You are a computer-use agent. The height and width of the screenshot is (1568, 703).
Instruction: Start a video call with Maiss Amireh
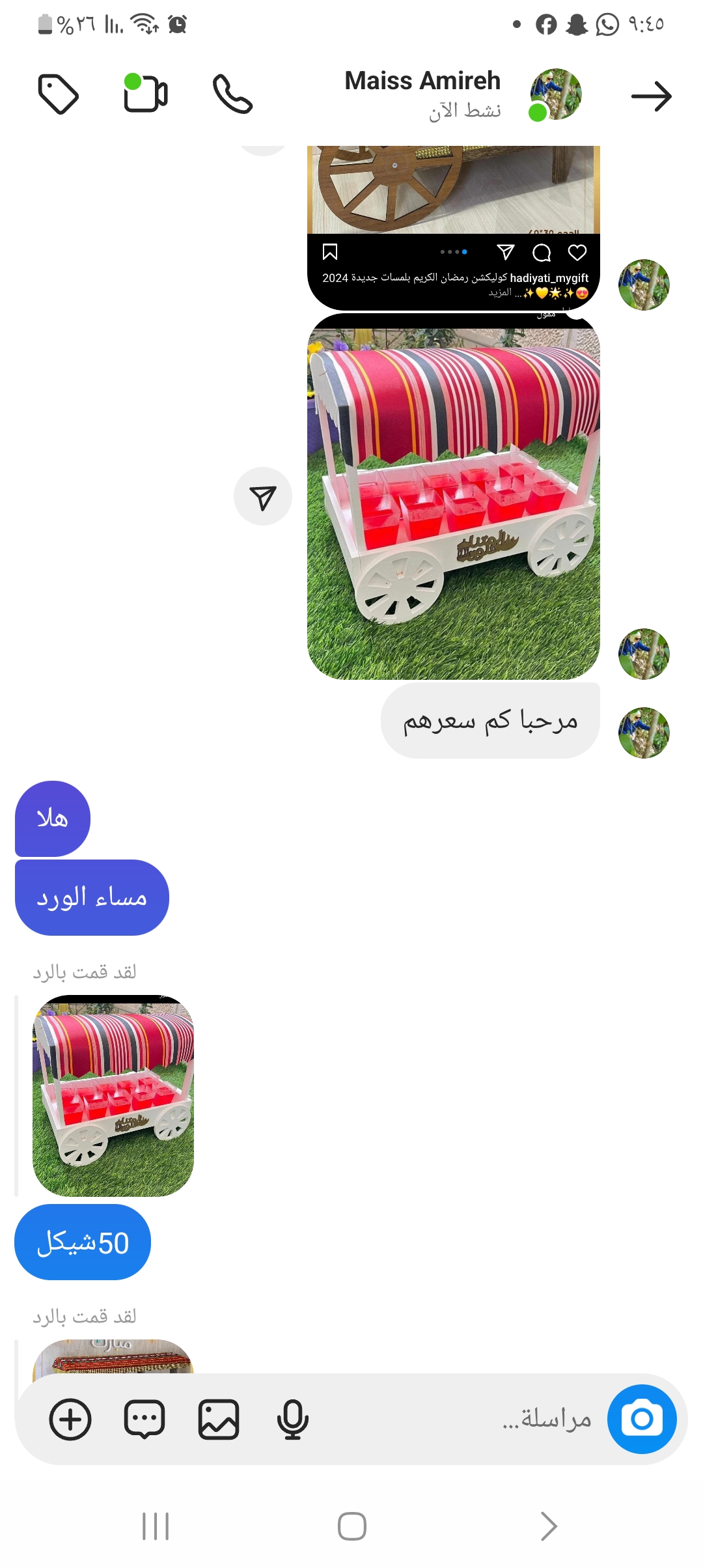[x=145, y=94]
